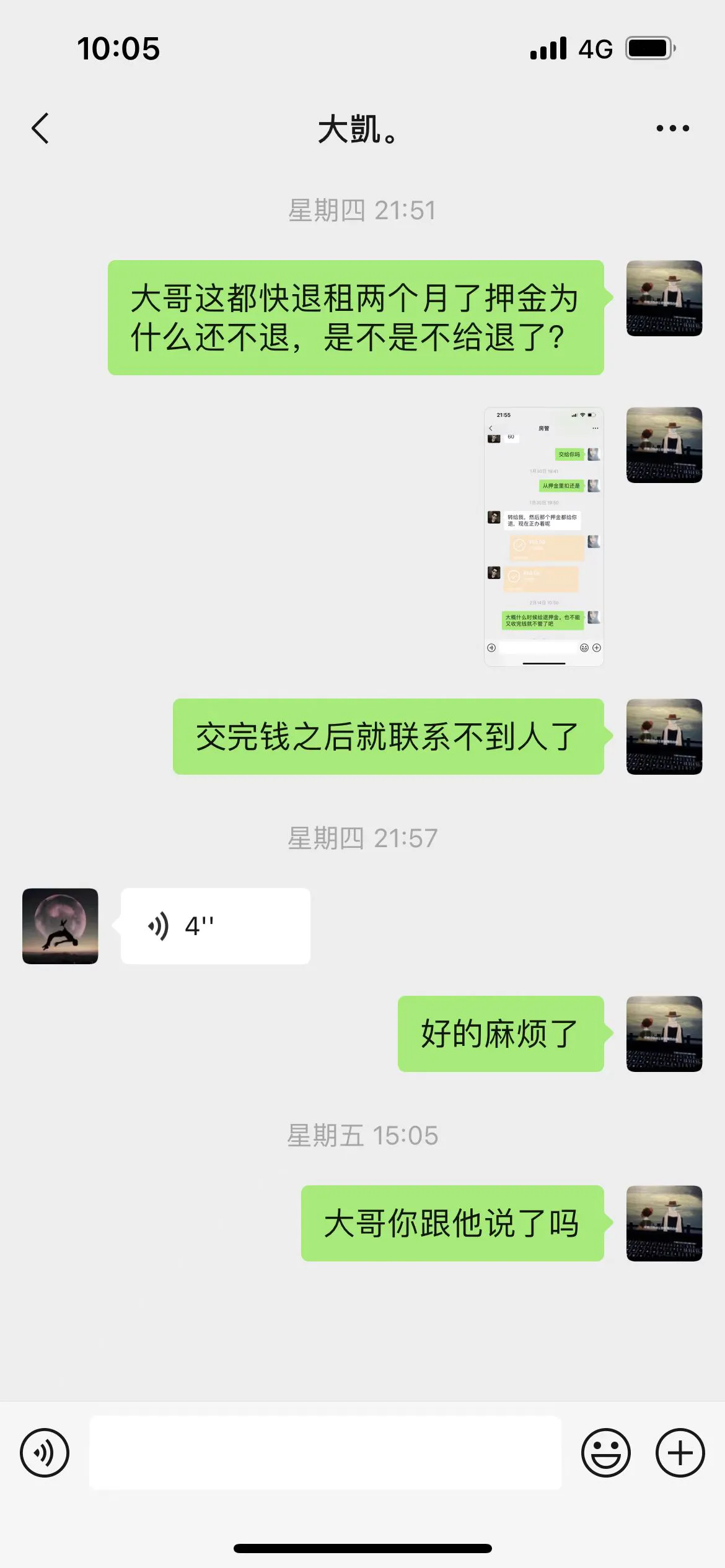Go back from the 大凯 chat

(x=40, y=129)
